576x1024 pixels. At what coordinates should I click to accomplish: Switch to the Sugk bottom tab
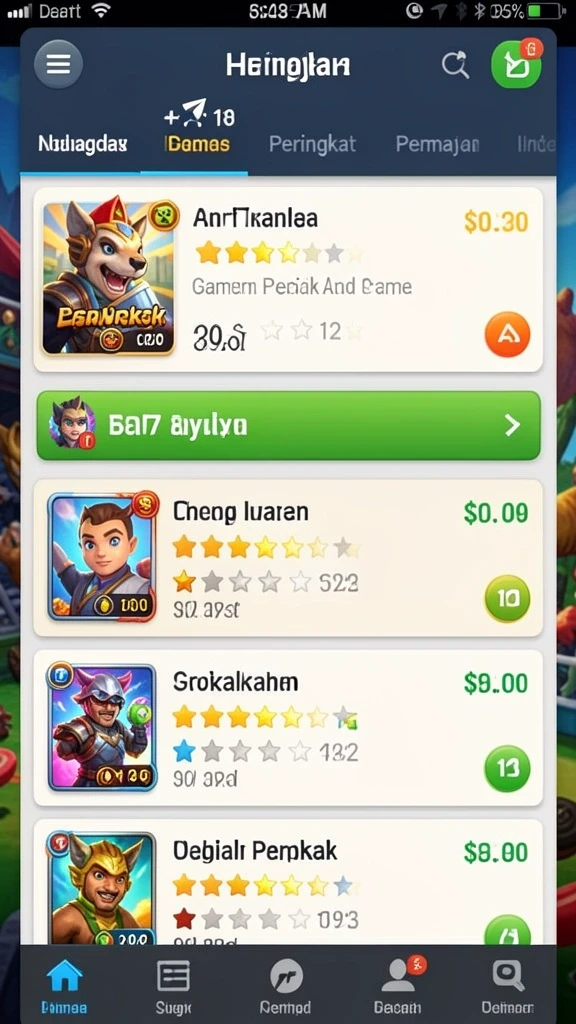coord(174,985)
